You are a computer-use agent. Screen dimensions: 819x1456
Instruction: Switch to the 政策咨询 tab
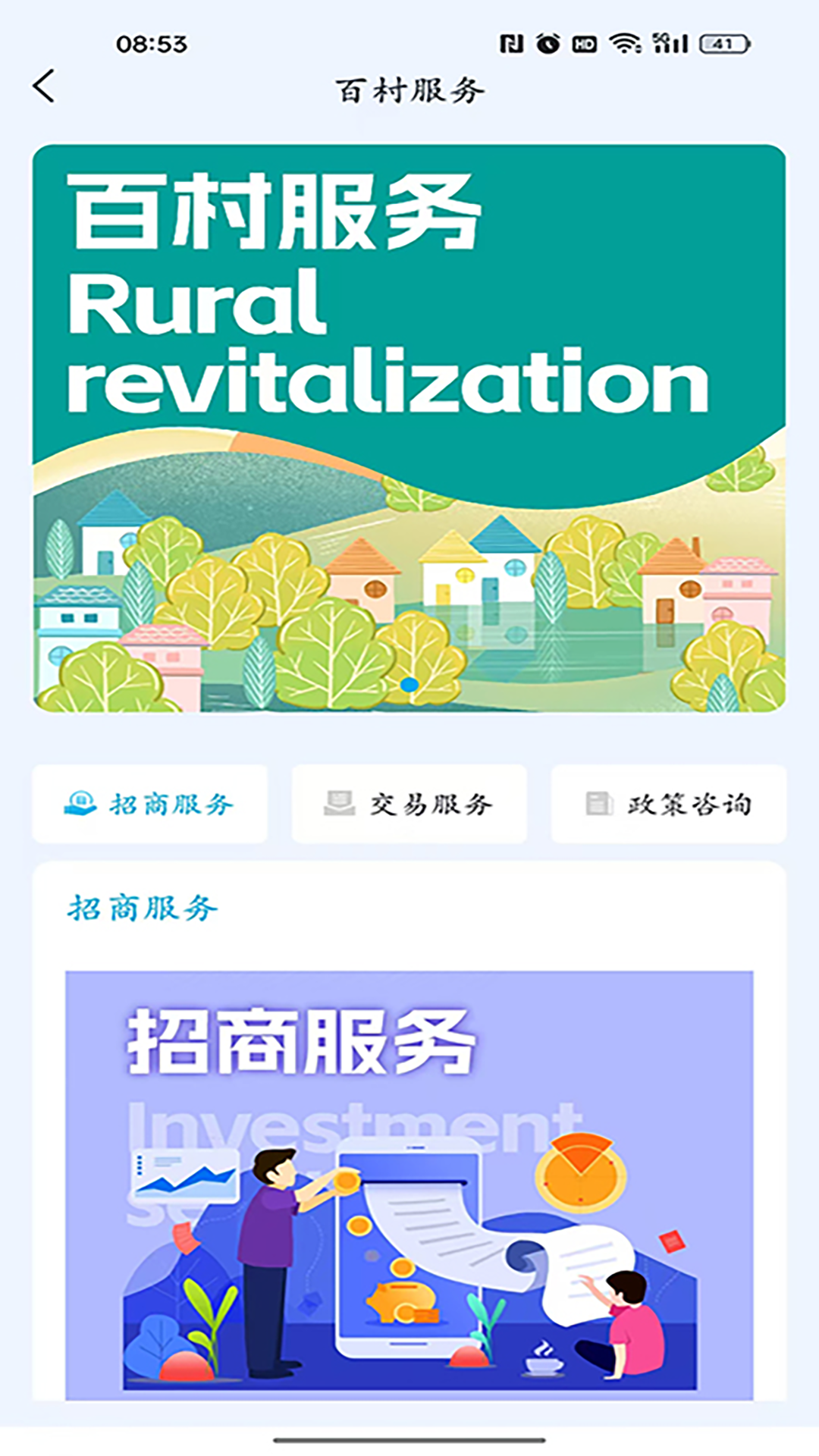point(667,805)
